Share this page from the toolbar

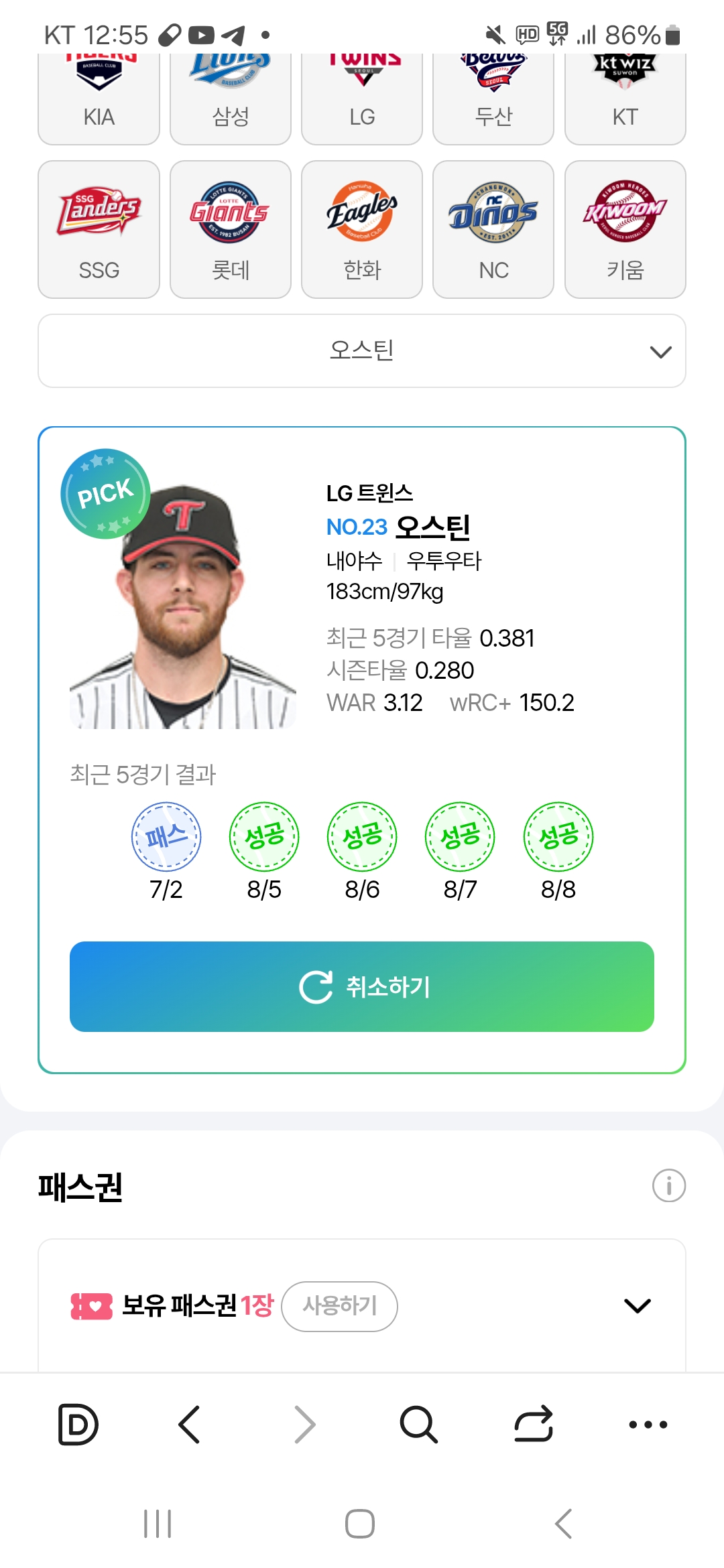coord(534,1424)
